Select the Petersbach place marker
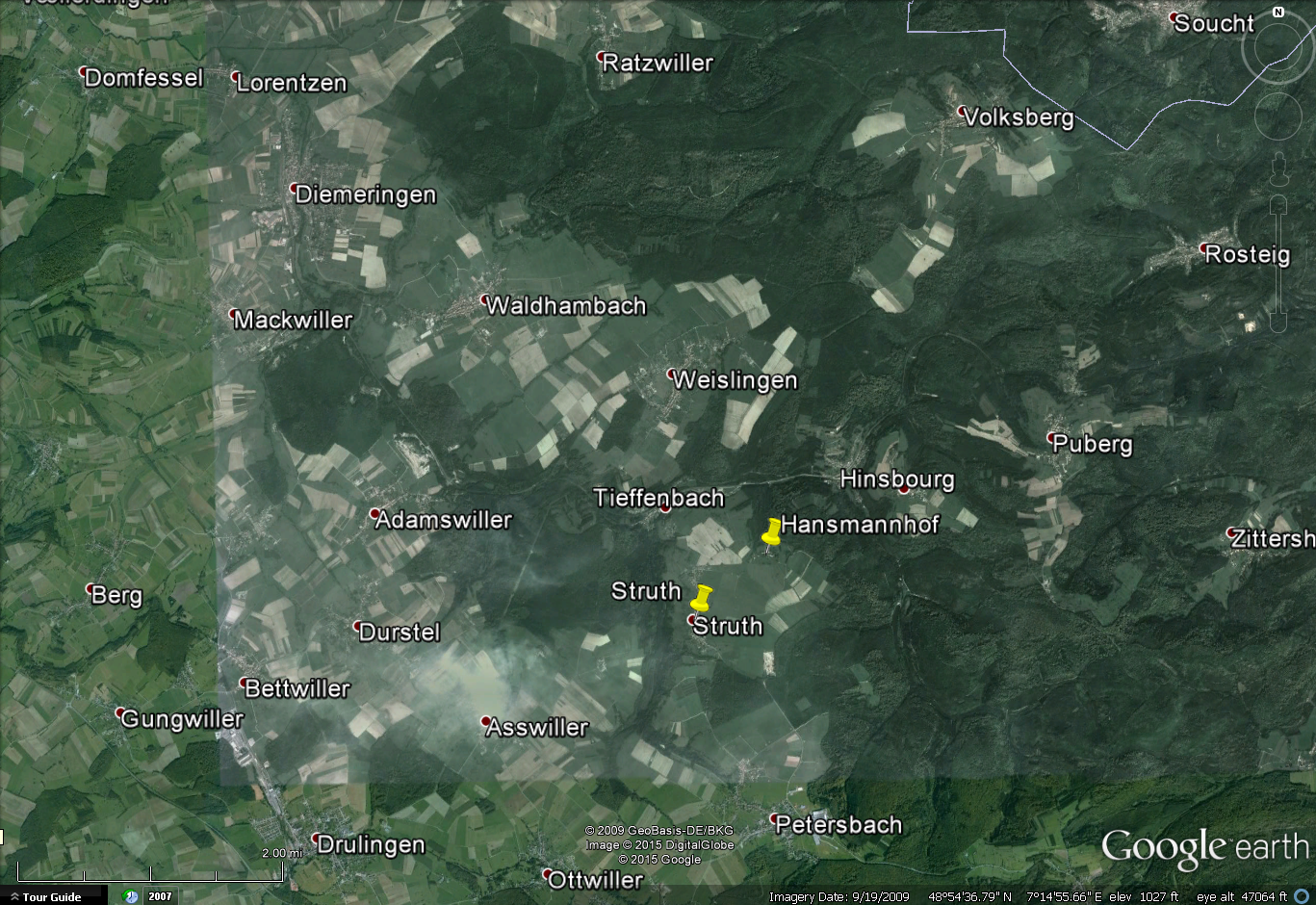The height and width of the screenshot is (905, 1316). tap(775, 820)
